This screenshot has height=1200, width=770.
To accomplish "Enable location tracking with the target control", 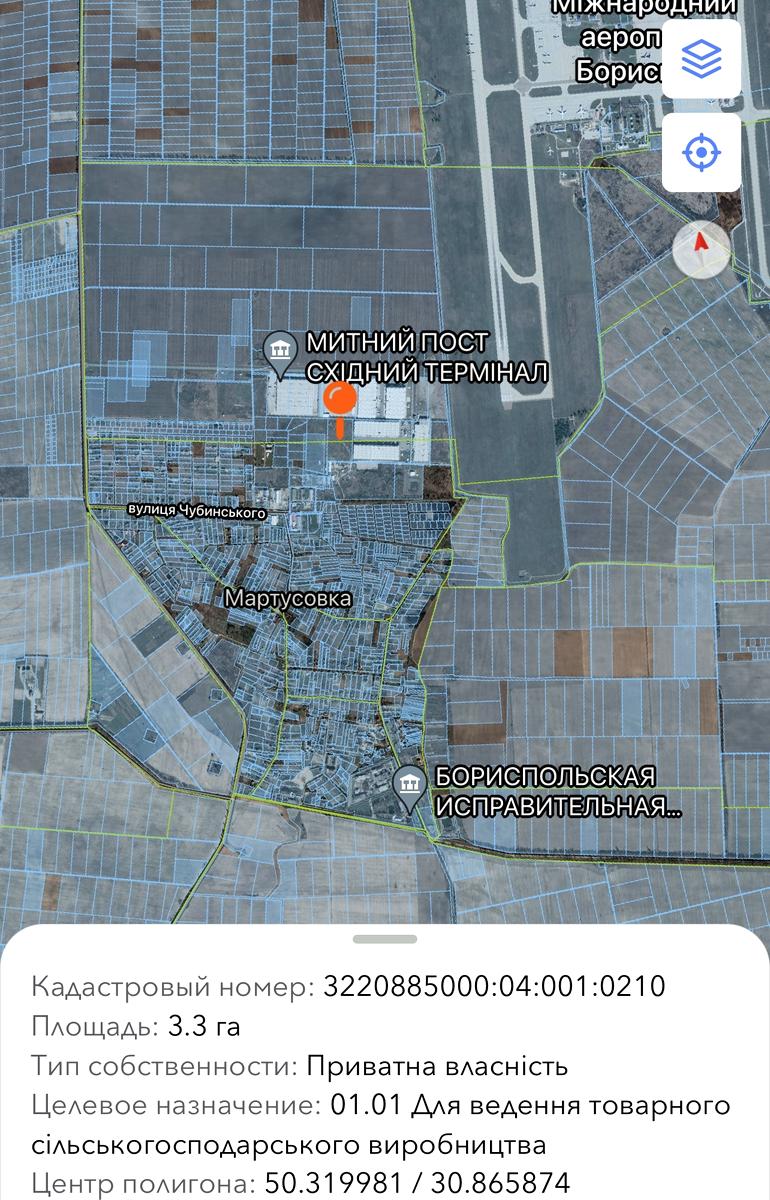I will tap(703, 152).
